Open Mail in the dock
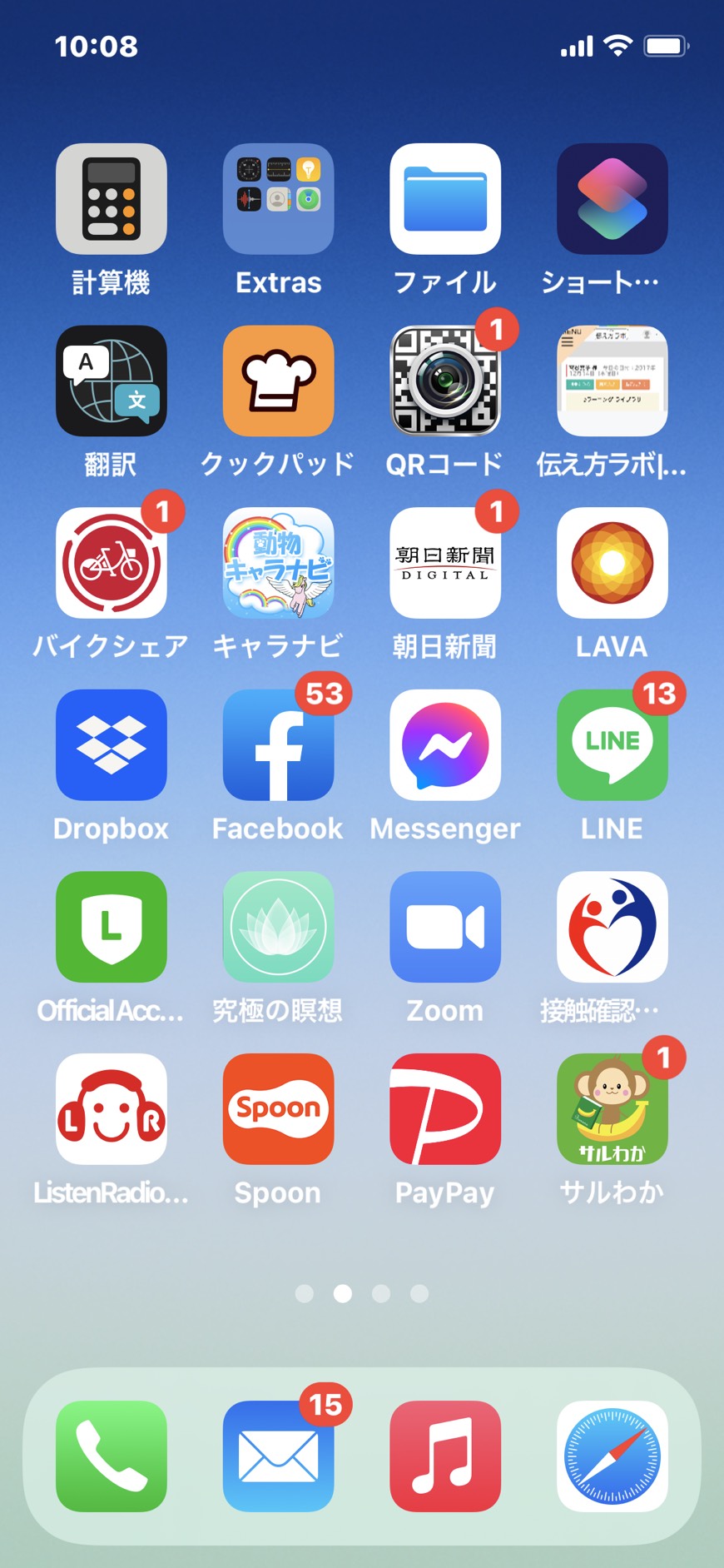 279,1456
